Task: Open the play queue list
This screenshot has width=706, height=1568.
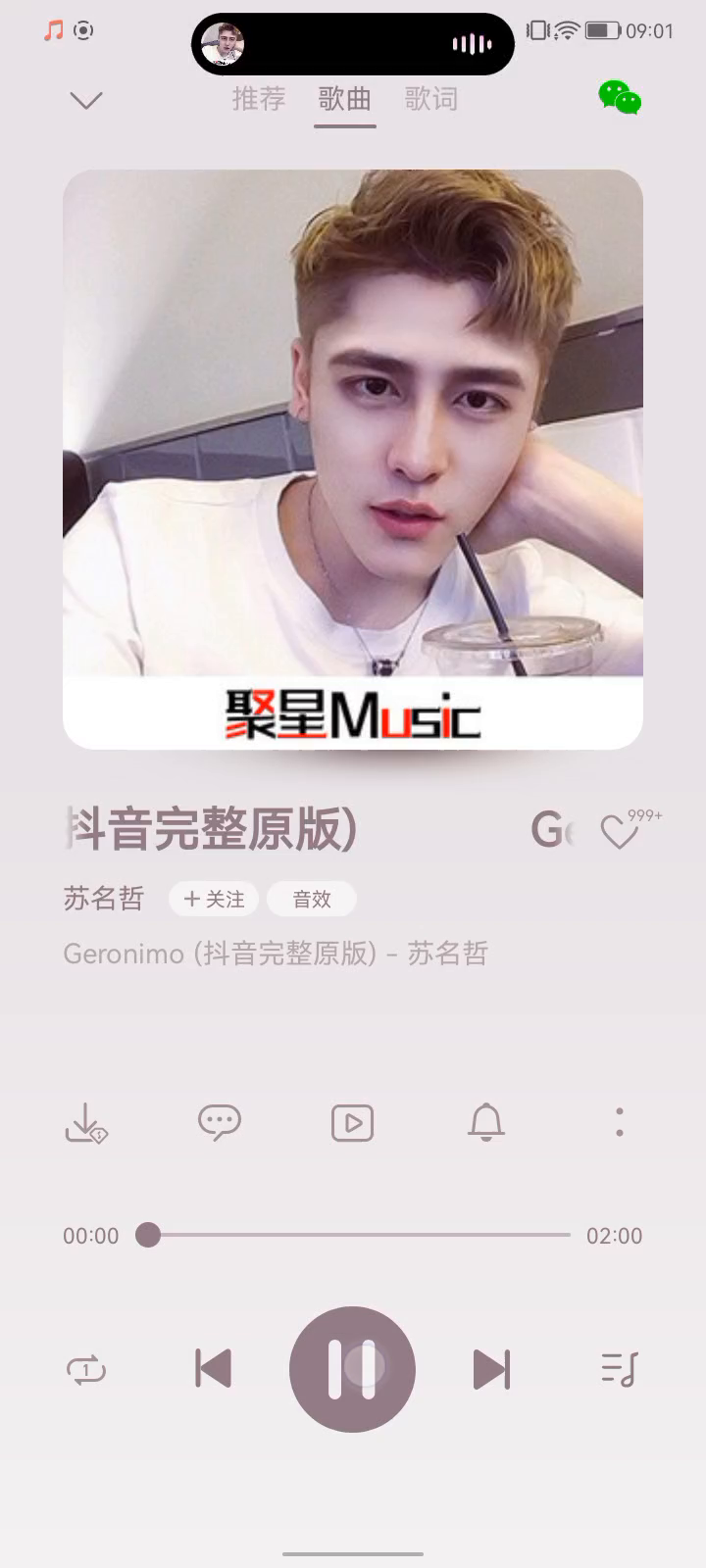Action: pyautogui.click(x=619, y=1369)
